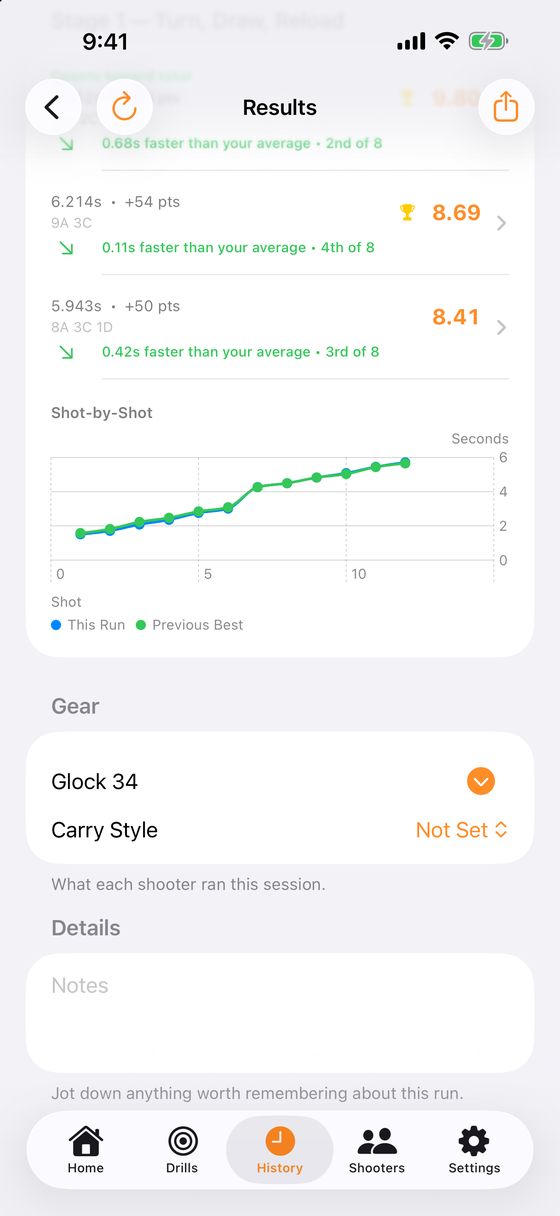Open the History tab
This screenshot has height=1216, width=560.
pyautogui.click(x=280, y=1150)
